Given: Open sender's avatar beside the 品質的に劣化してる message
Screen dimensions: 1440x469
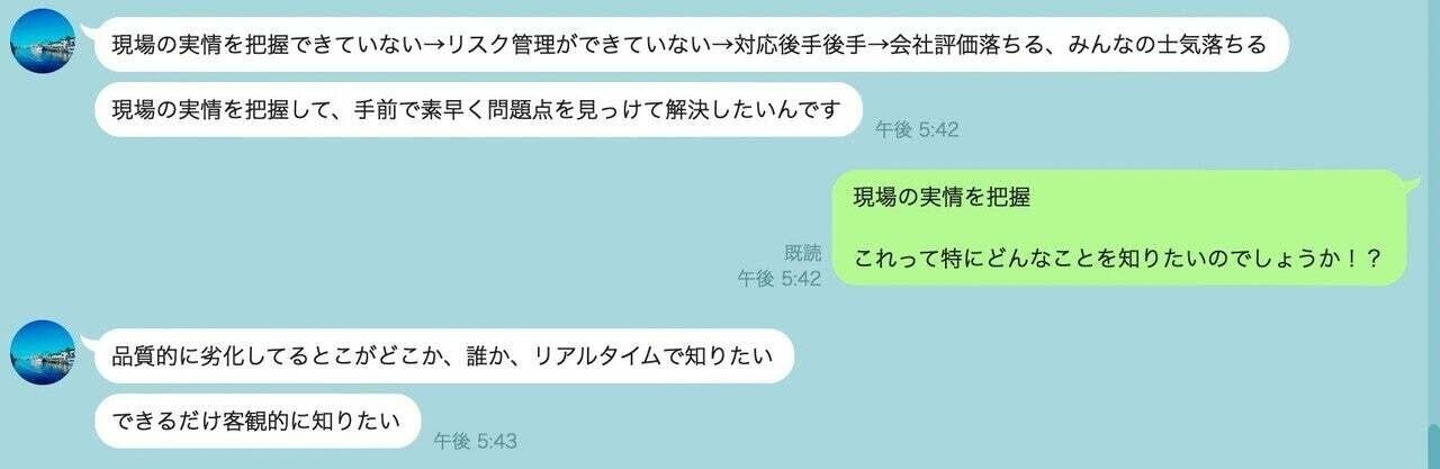Looking at the screenshot, I should [43, 352].
